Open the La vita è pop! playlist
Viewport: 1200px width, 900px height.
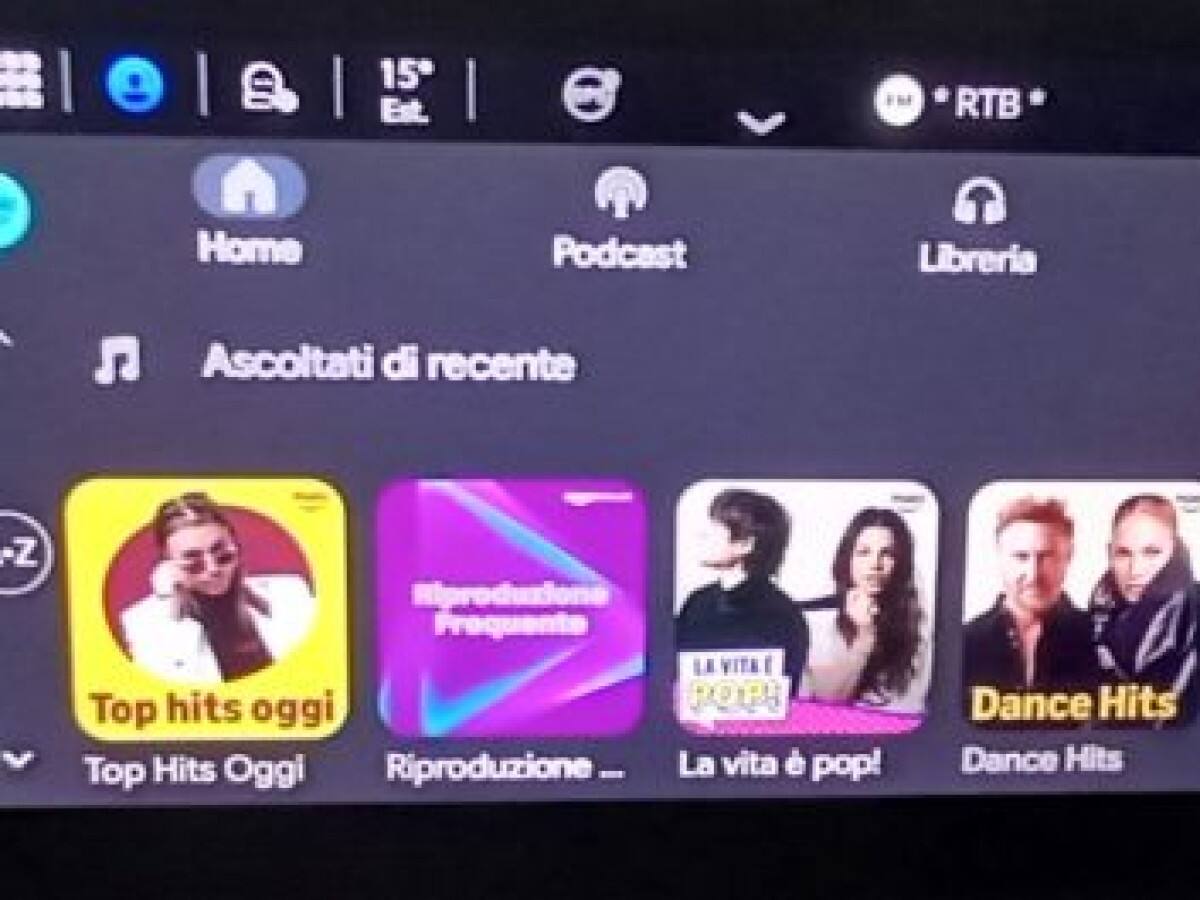tap(807, 608)
